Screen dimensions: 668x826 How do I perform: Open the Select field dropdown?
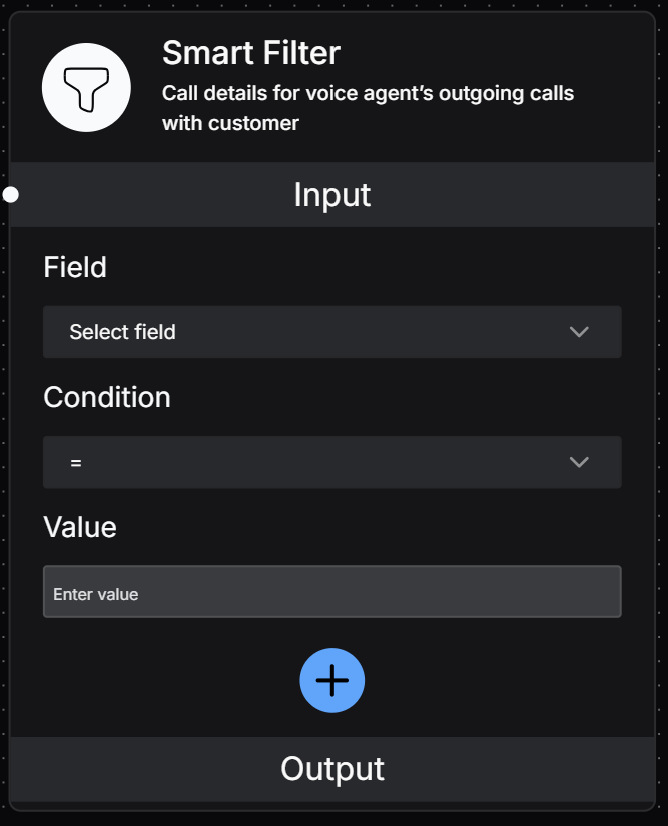pyautogui.click(x=331, y=332)
